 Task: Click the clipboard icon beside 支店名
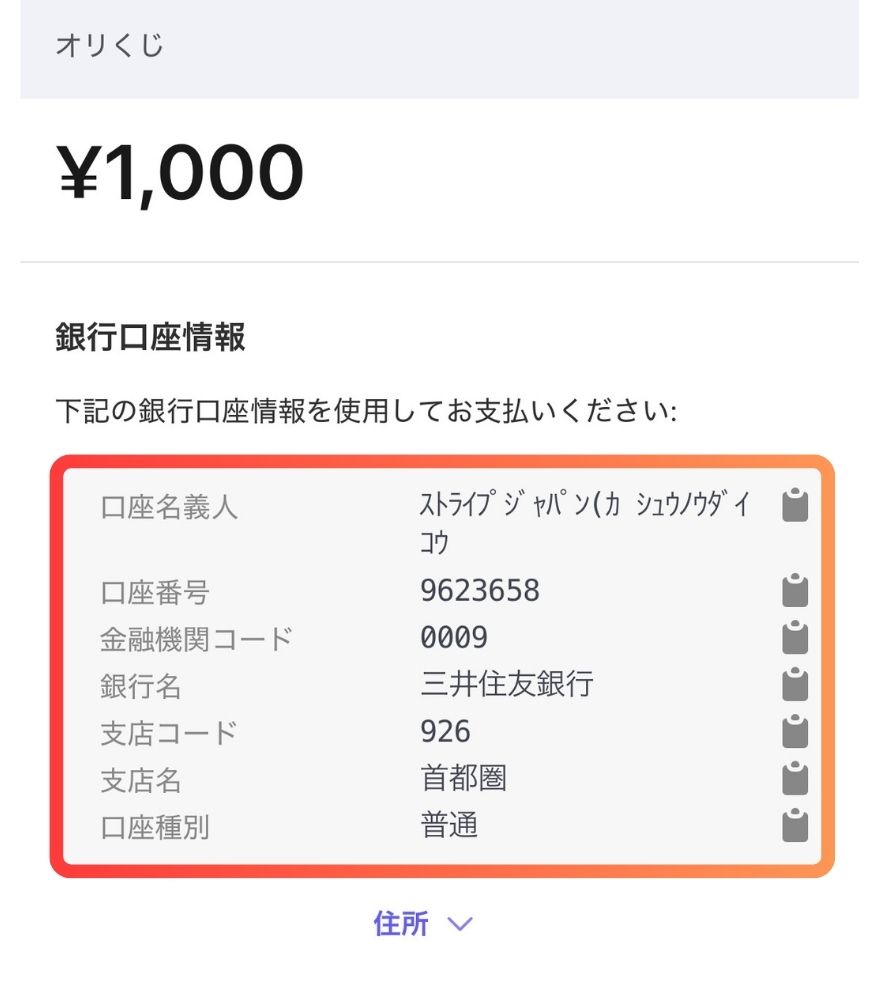tap(793, 778)
